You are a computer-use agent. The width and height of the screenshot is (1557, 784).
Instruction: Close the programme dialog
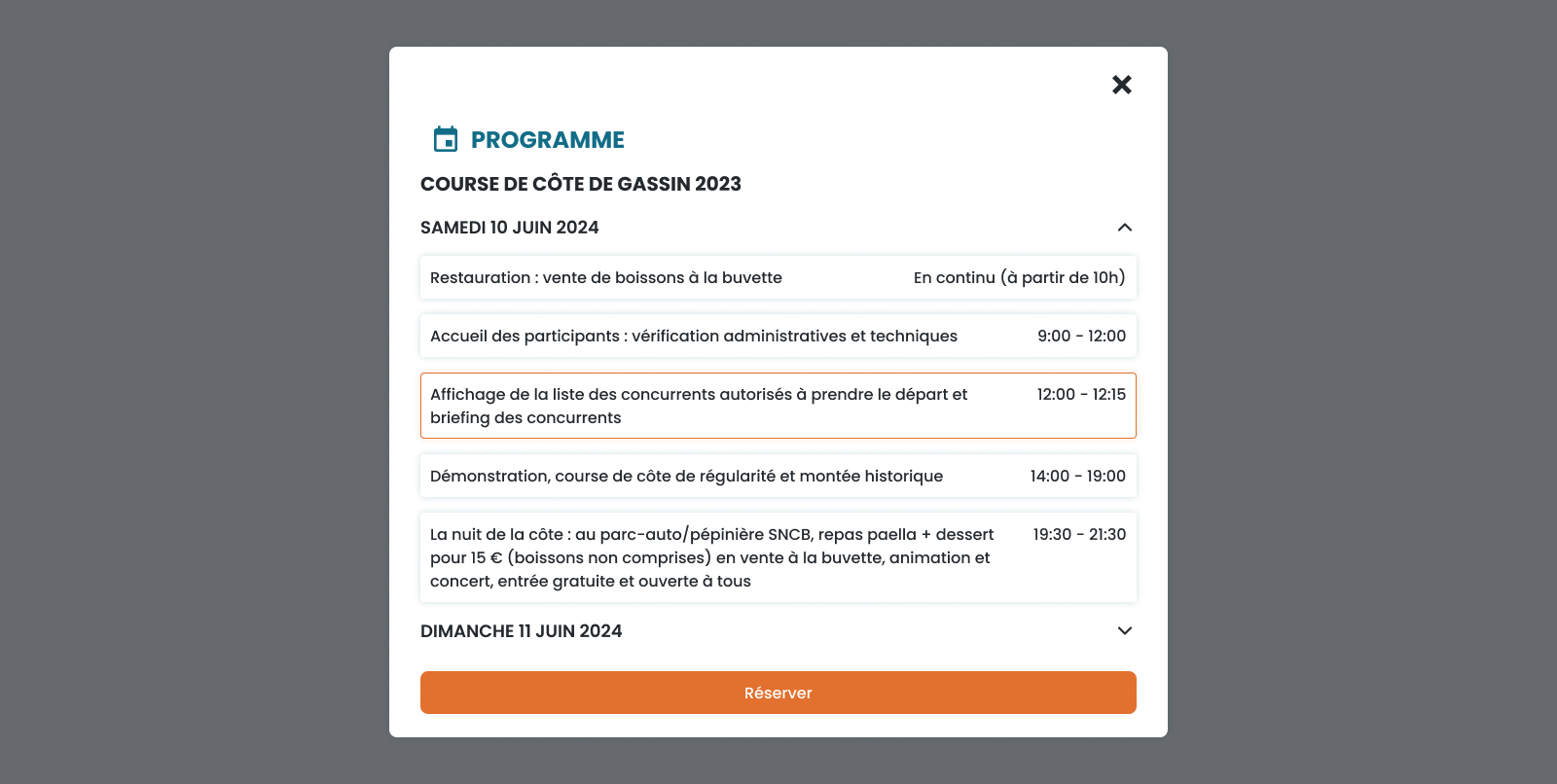pyautogui.click(x=1121, y=85)
